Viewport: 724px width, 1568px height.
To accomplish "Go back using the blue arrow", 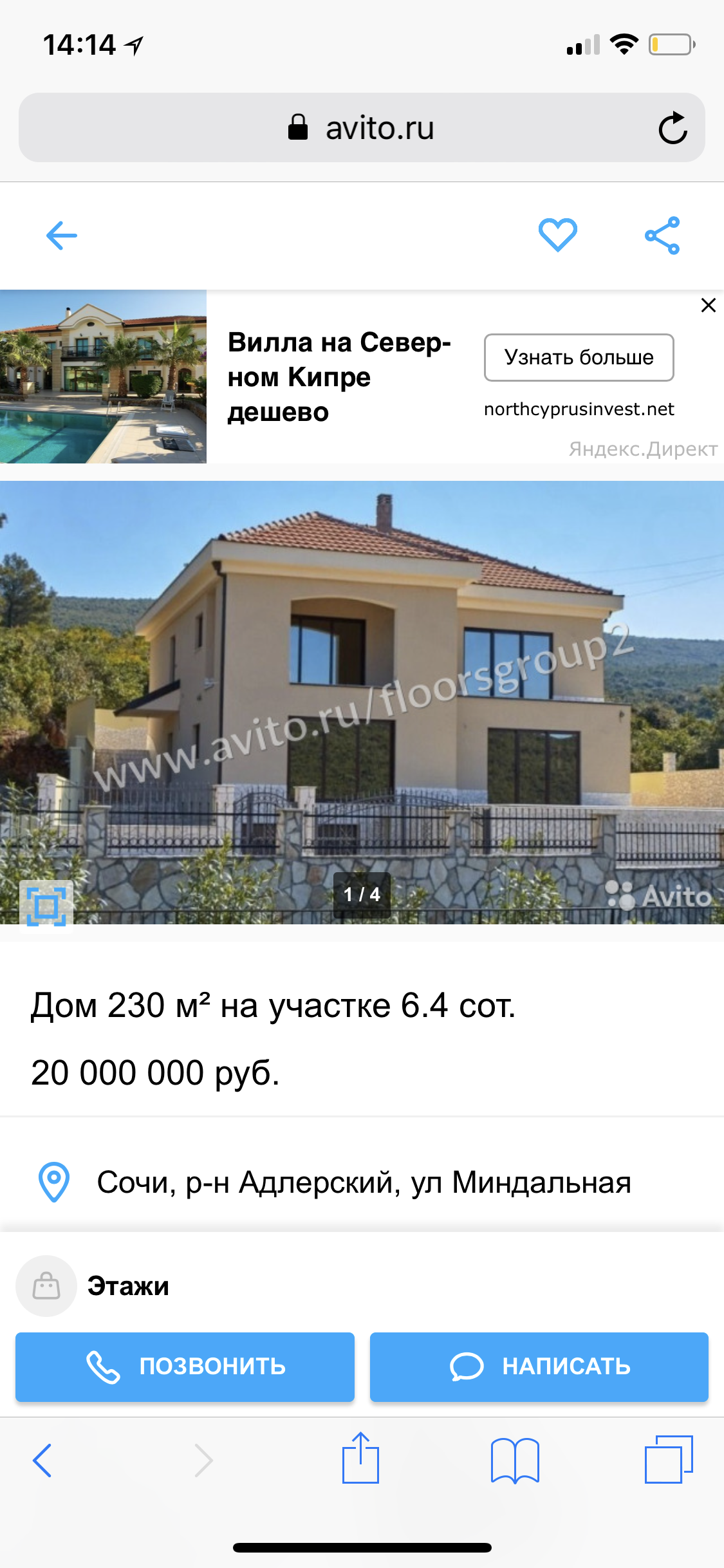I will (62, 236).
